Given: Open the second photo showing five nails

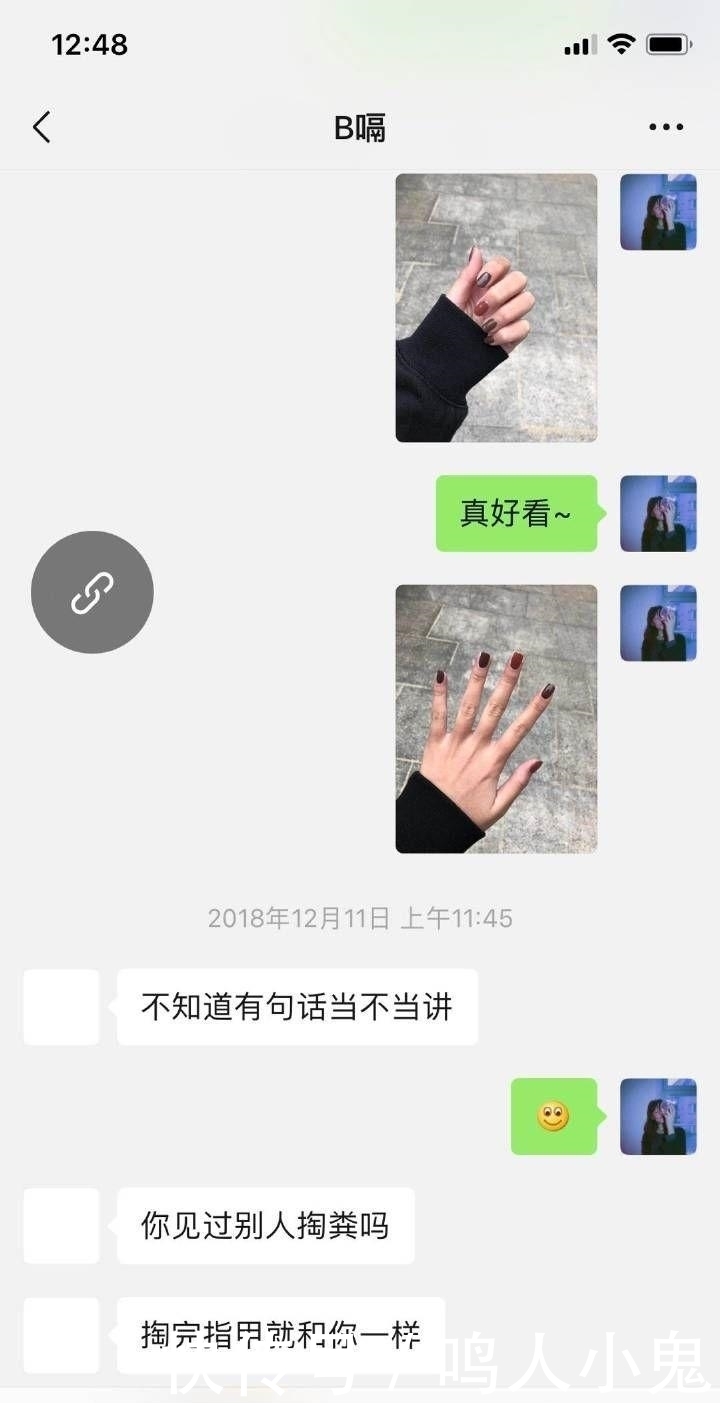Looking at the screenshot, I should click(x=494, y=716).
